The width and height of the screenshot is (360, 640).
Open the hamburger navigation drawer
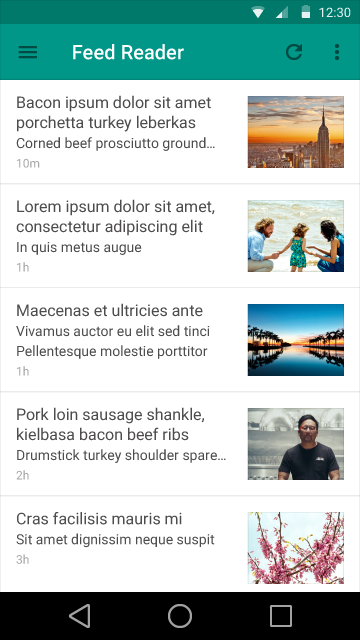tap(28, 52)
